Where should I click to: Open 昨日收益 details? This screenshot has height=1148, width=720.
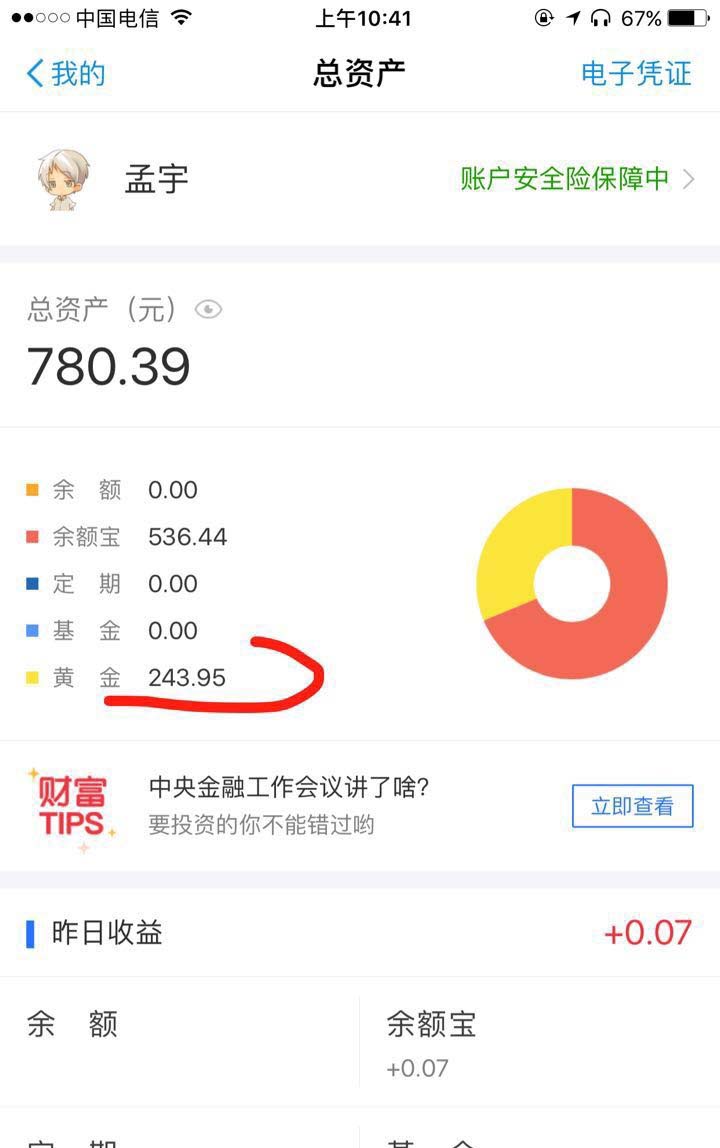point(360,933)
